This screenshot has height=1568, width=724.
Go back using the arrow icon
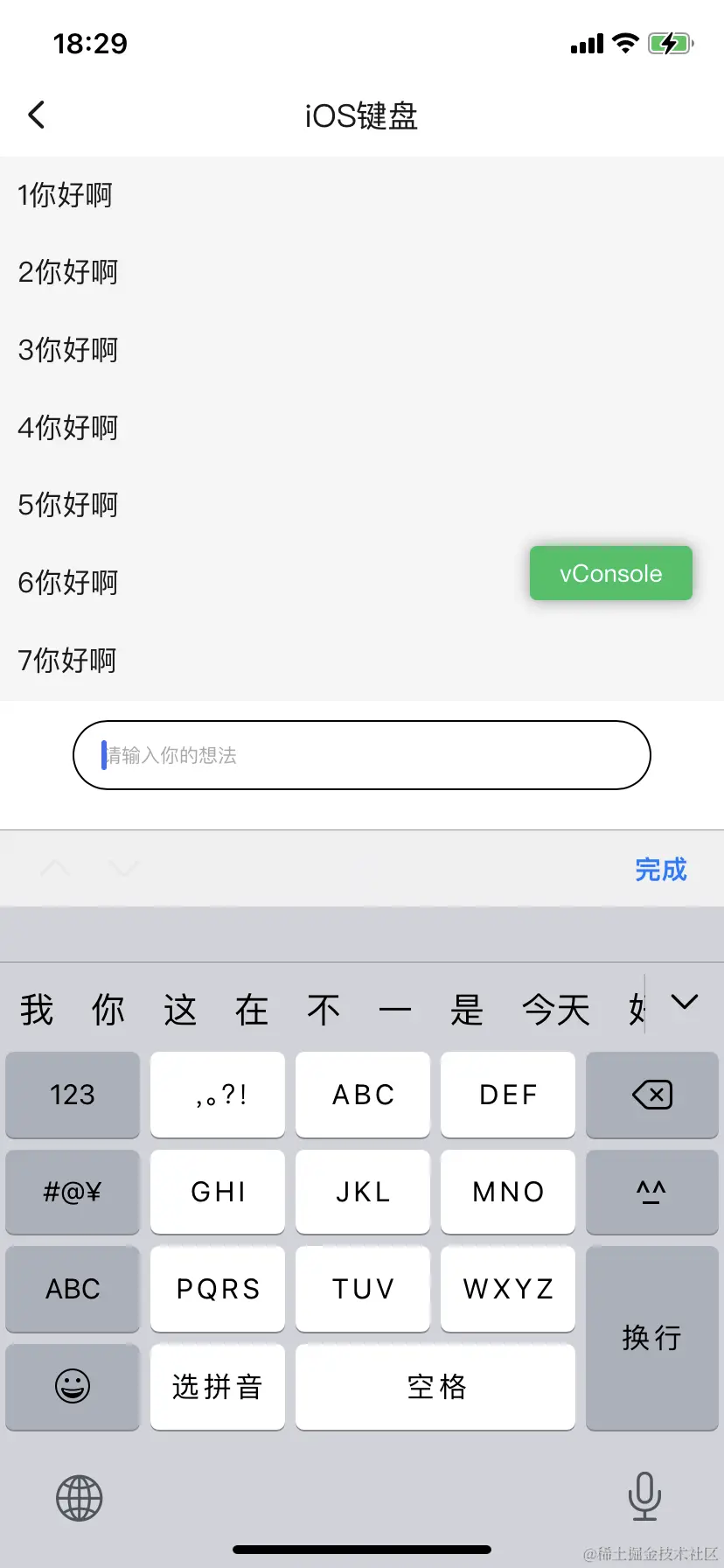37,115
